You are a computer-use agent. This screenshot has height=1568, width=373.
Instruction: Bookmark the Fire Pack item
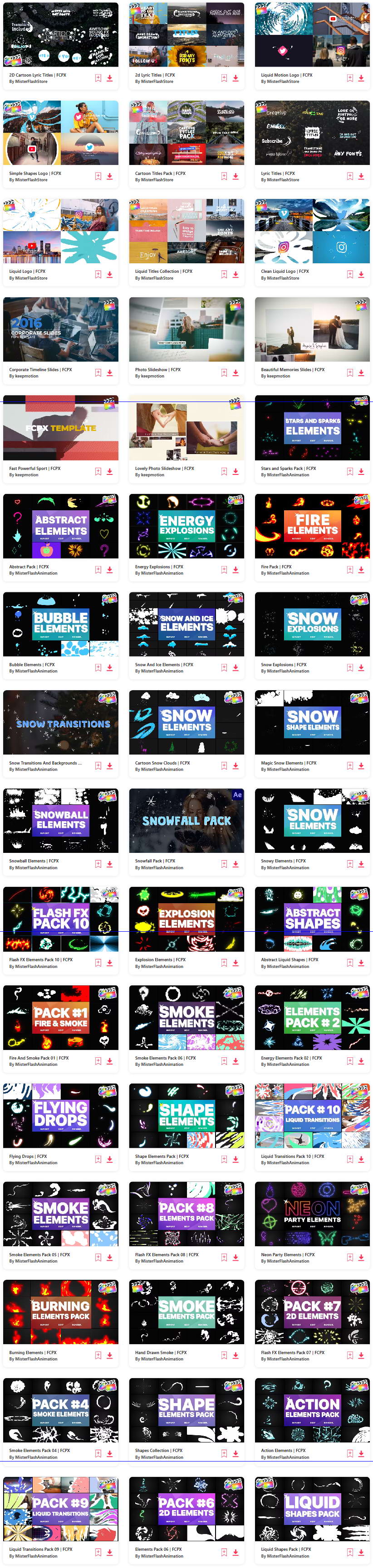350,570
